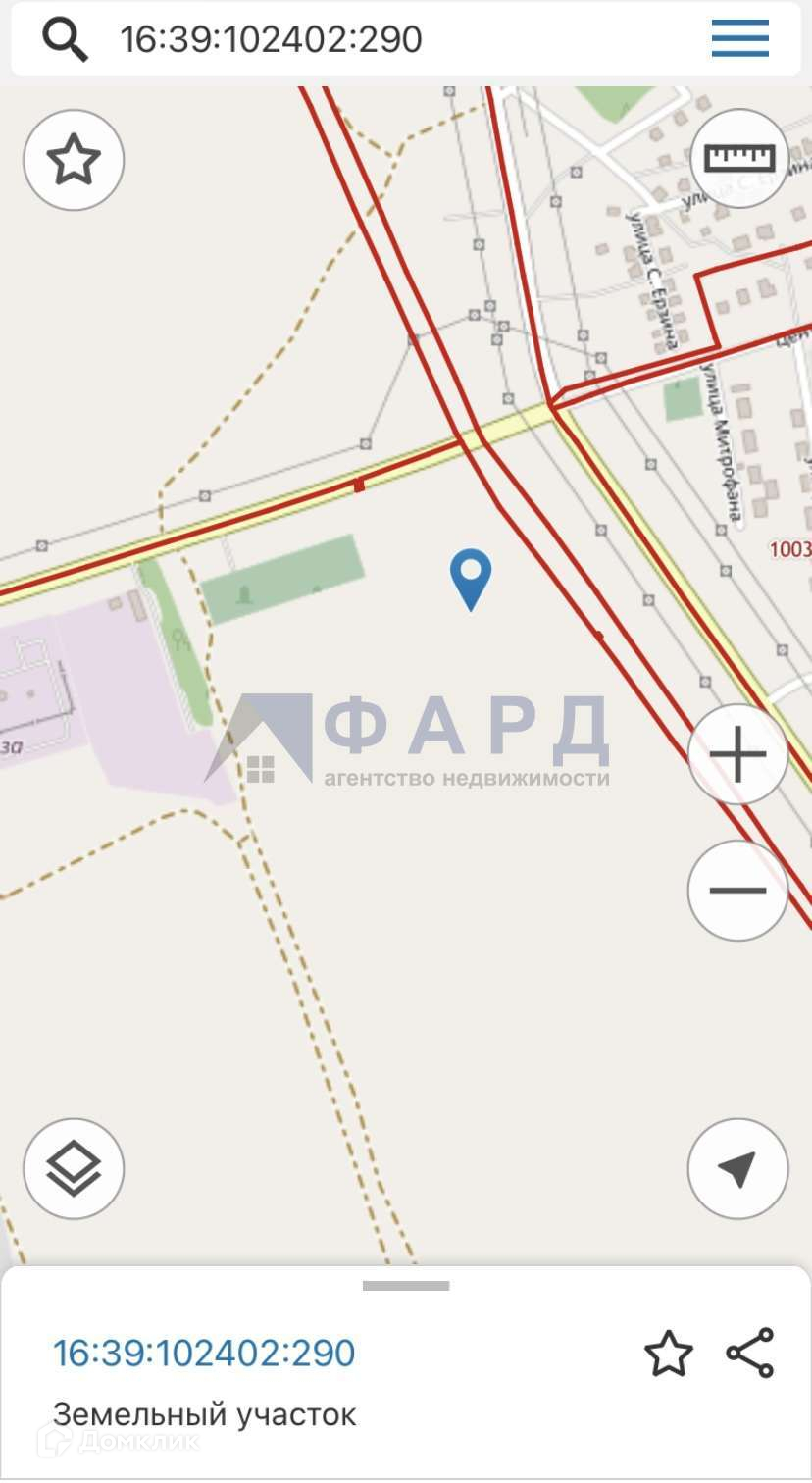The width and height of the screenshot is (812, 1483).
Task: Zoom in with the plus button
Action: click(737, 754)
